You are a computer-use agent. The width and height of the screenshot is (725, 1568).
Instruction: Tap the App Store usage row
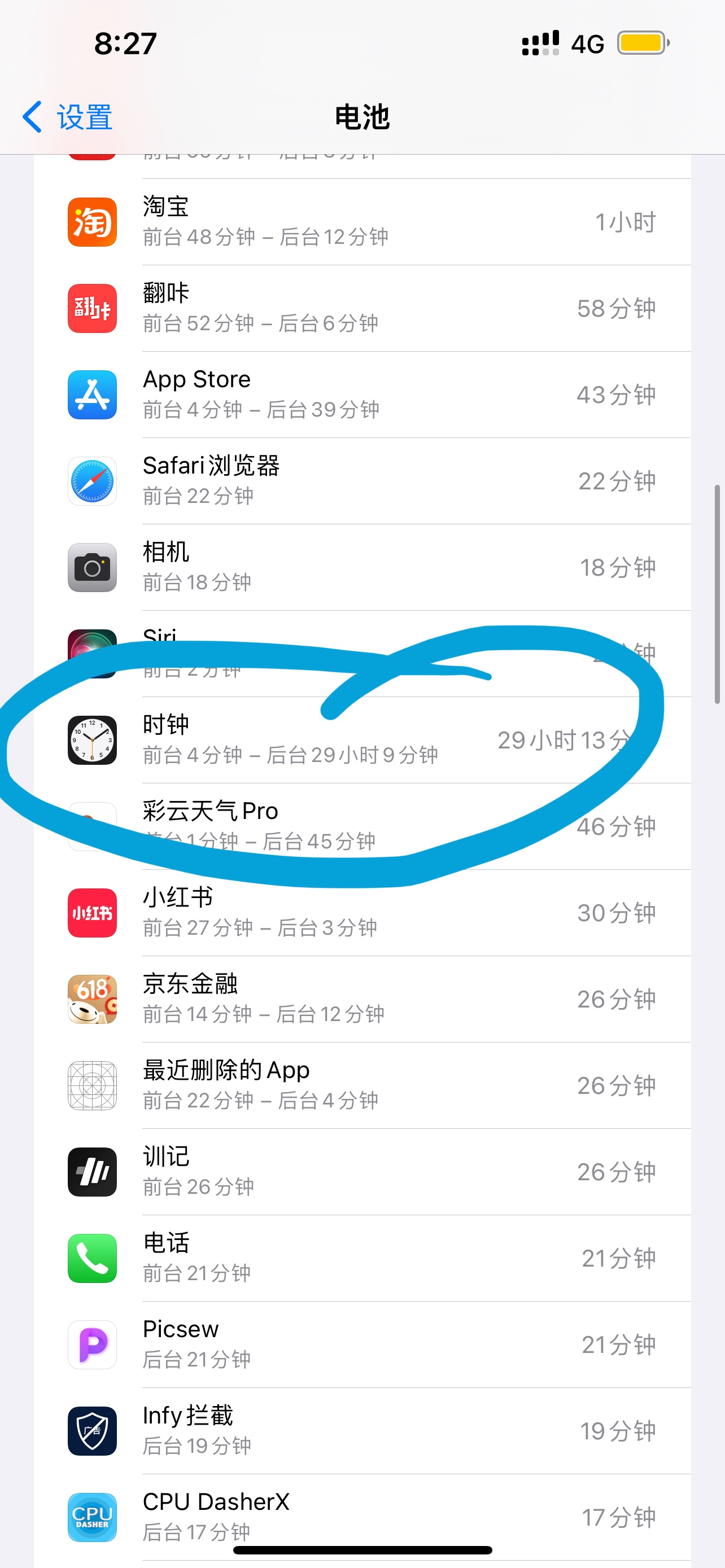coord(361,395)
